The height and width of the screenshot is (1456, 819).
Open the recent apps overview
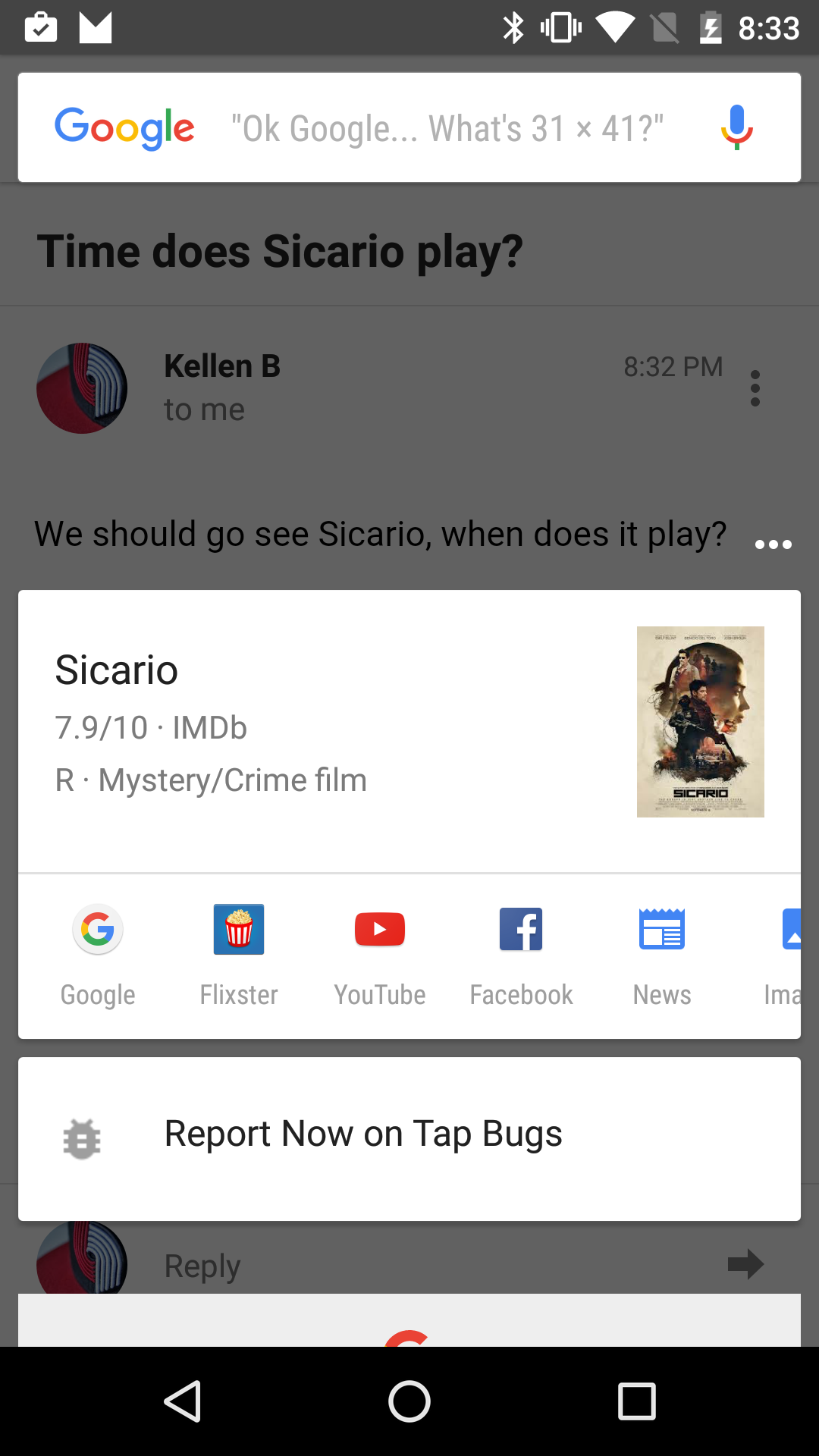coord(636,1401)
